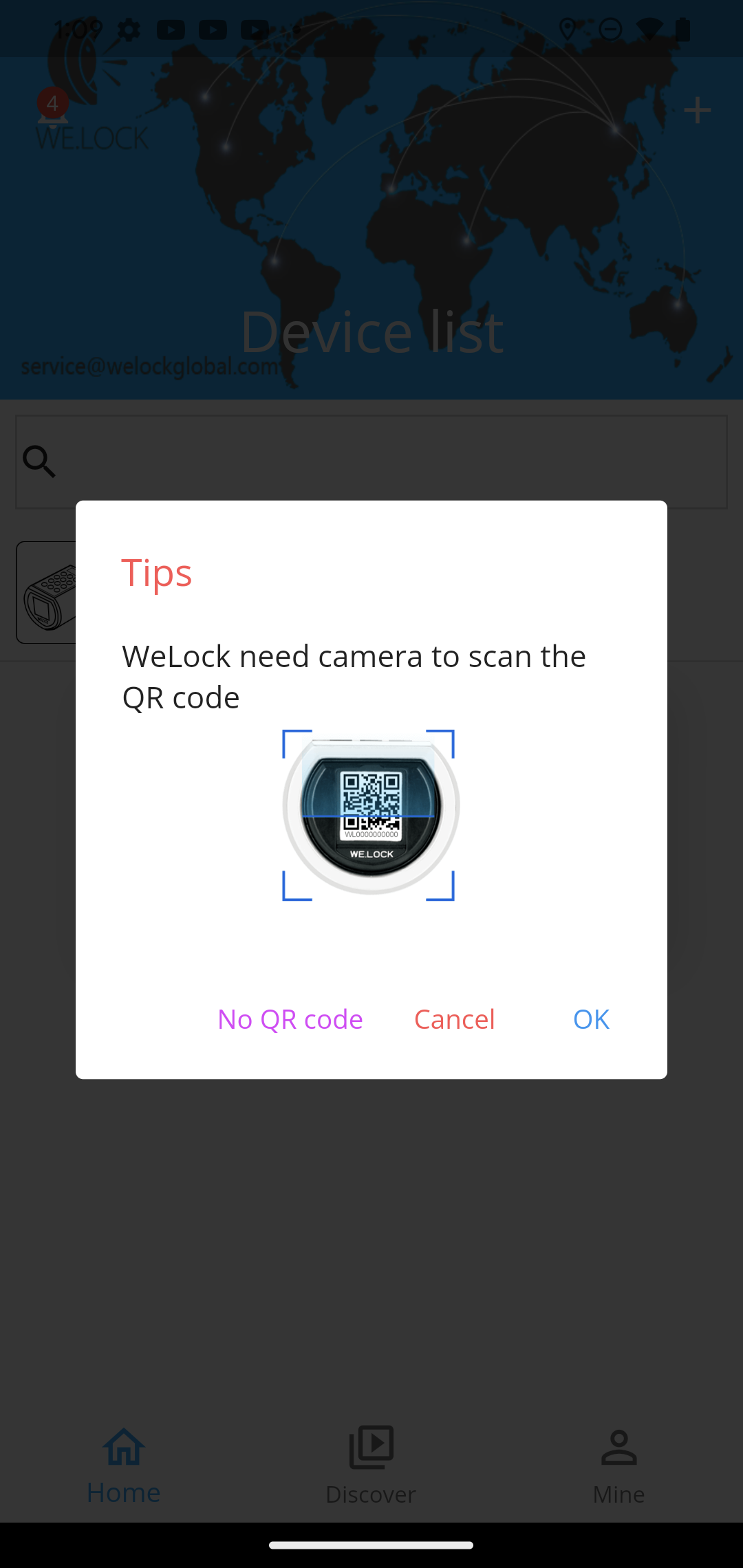Cancel the camera tips dialog

pyautogui.click(x=454, y=1019)
